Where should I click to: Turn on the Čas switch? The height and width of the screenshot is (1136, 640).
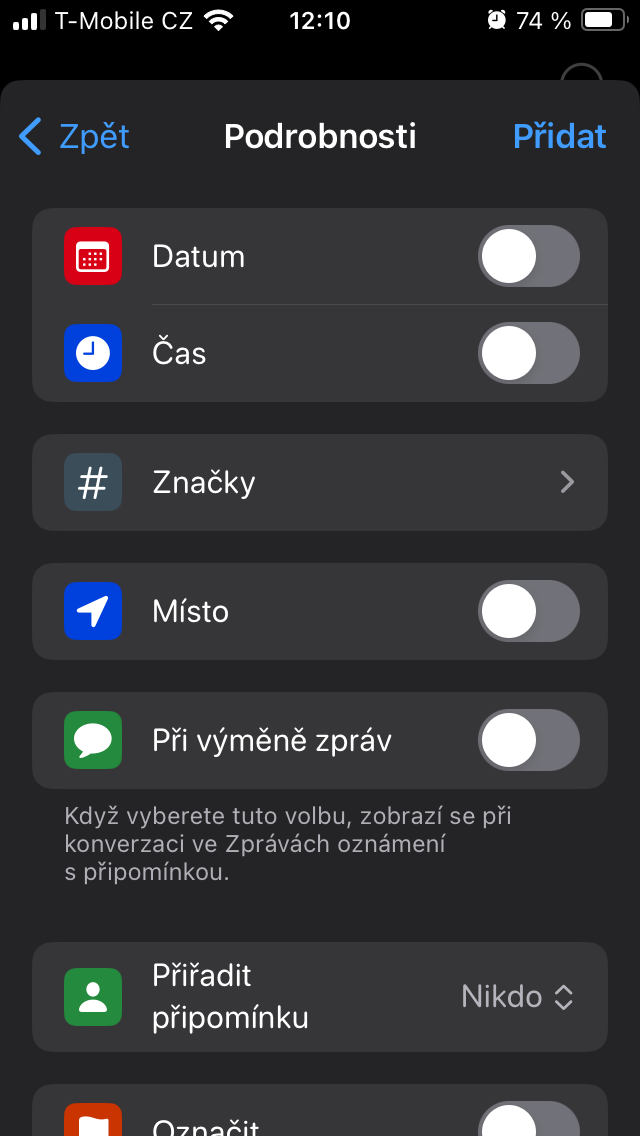coord(528,354)
